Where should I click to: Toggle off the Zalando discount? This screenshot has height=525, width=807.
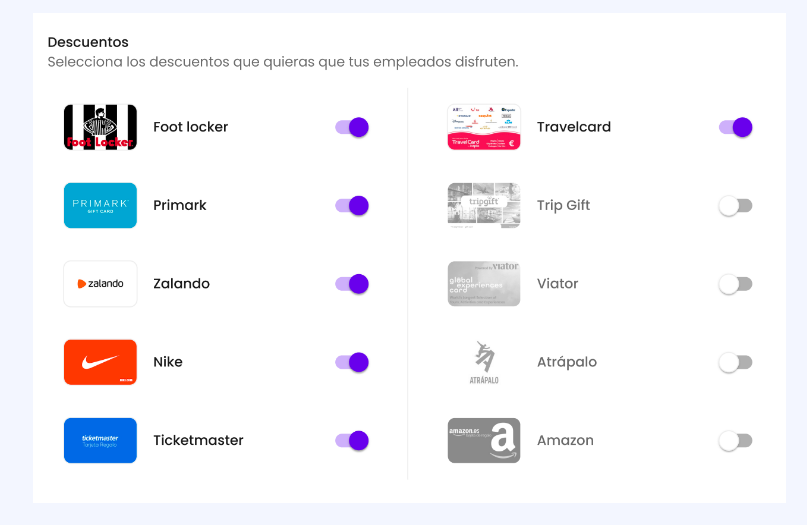352,284
